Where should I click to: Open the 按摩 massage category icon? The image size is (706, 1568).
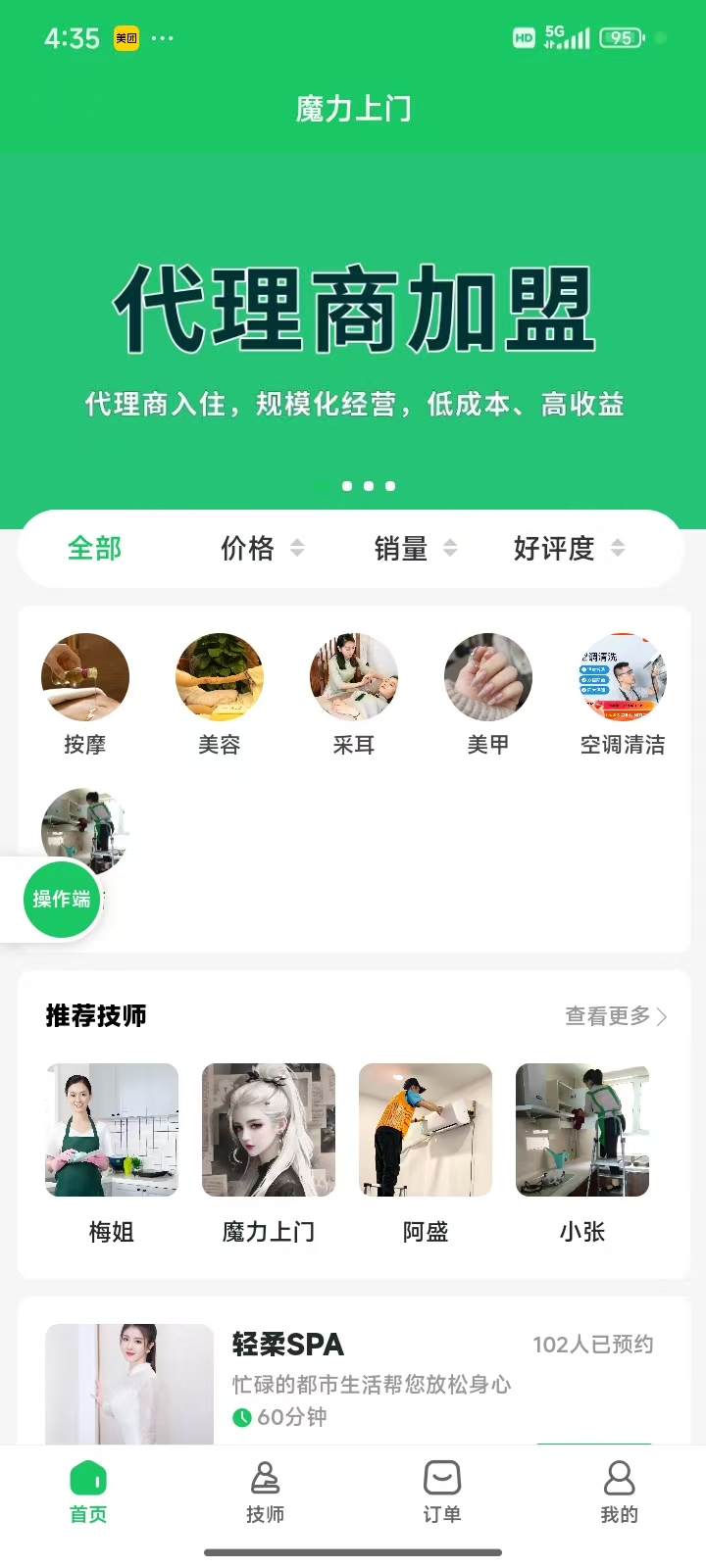pyautogui.click(x=86, y=676)
